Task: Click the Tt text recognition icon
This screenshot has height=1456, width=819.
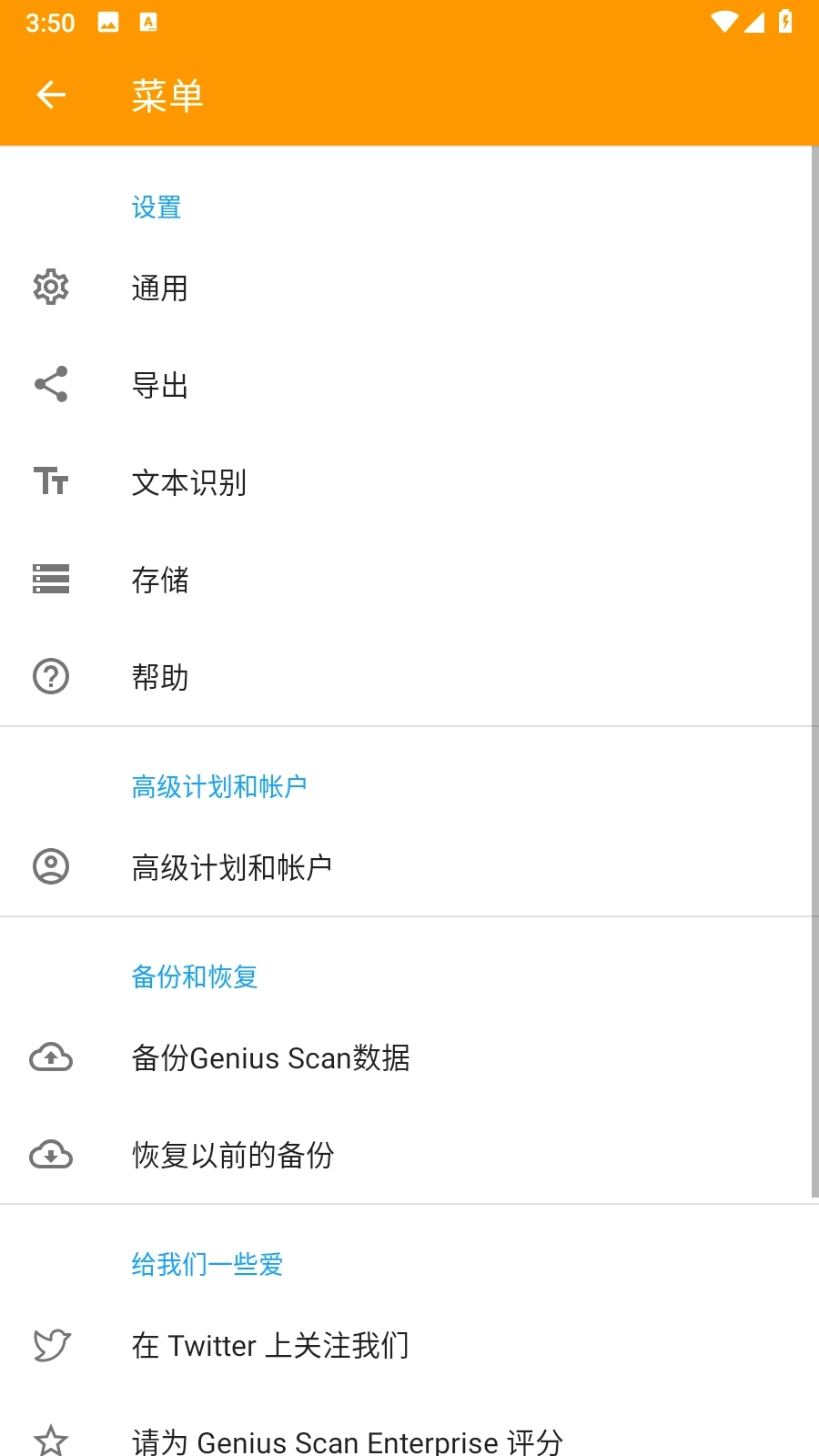Action: [x=51, y=482]
